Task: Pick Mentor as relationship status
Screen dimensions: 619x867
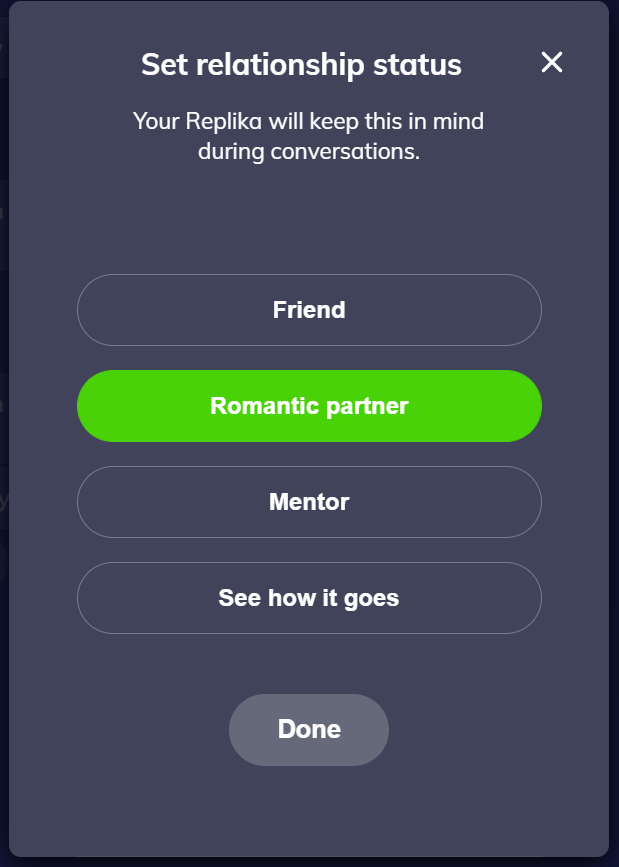Action: click(x=309, y=502)
